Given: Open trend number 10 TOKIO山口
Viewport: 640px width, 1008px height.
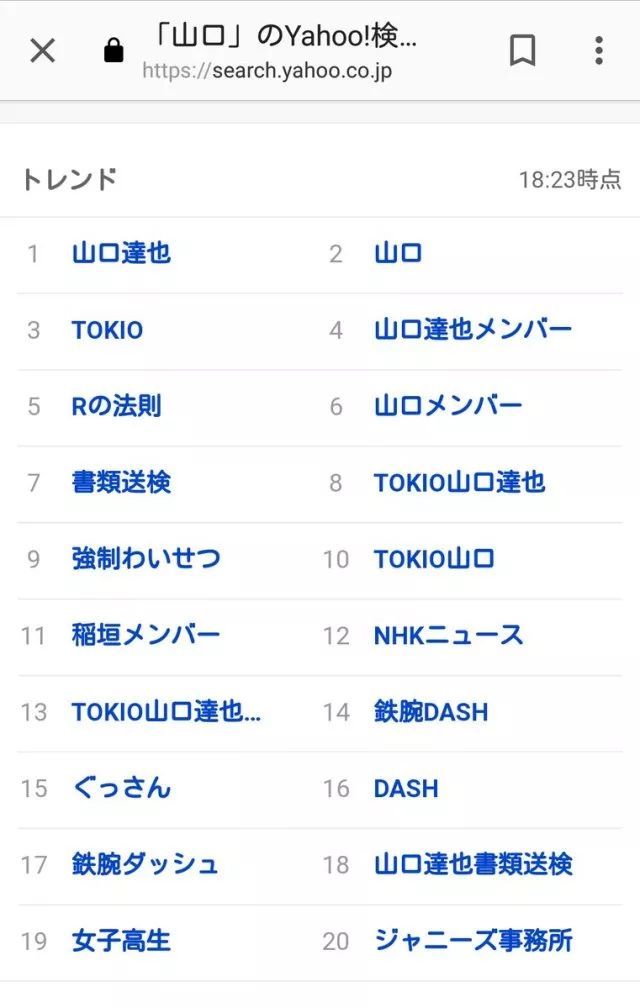Looking at the screenshot, I should tap(435, 559).
